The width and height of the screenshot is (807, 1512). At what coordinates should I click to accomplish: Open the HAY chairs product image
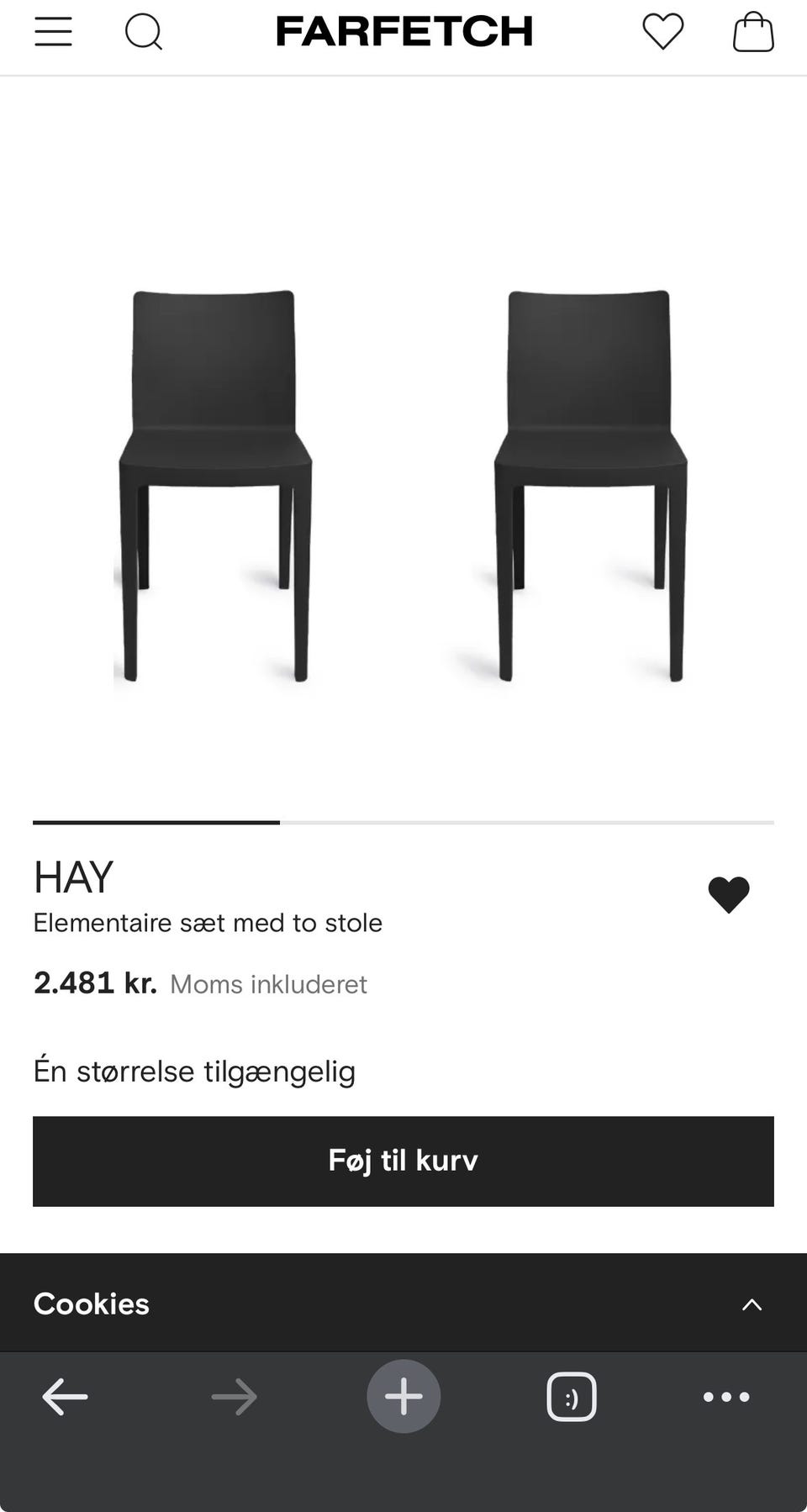(x=403, y=485)
